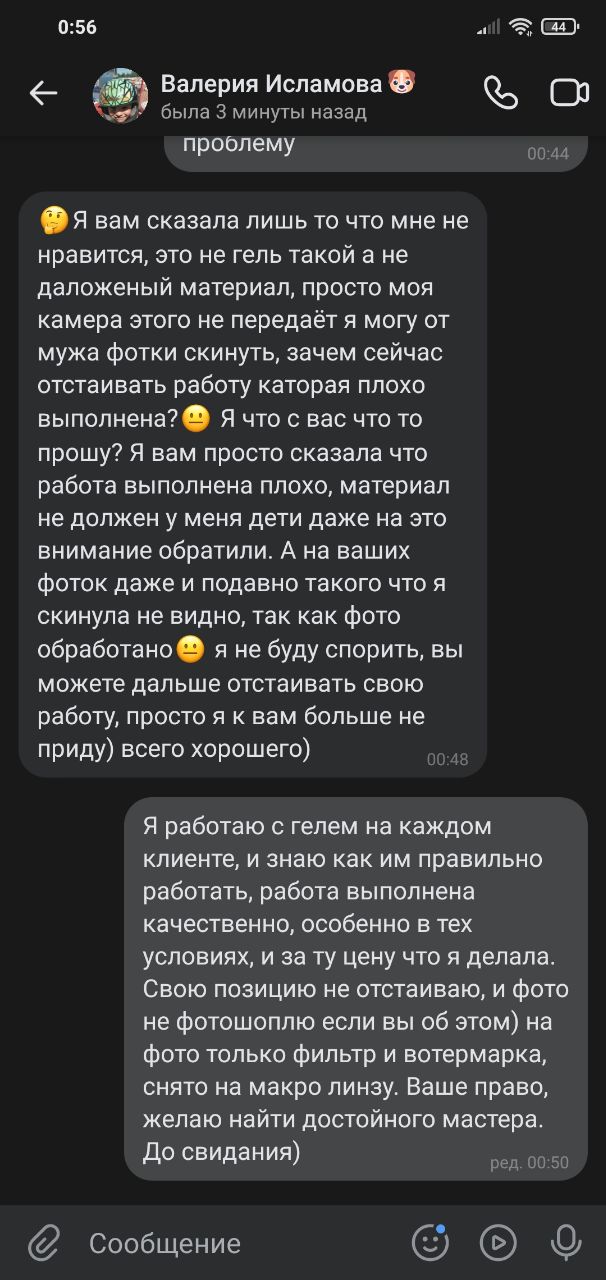The image size is (606, 1280).
Task: Open the emoji and sticker picker
Action: coord(430,1242)
